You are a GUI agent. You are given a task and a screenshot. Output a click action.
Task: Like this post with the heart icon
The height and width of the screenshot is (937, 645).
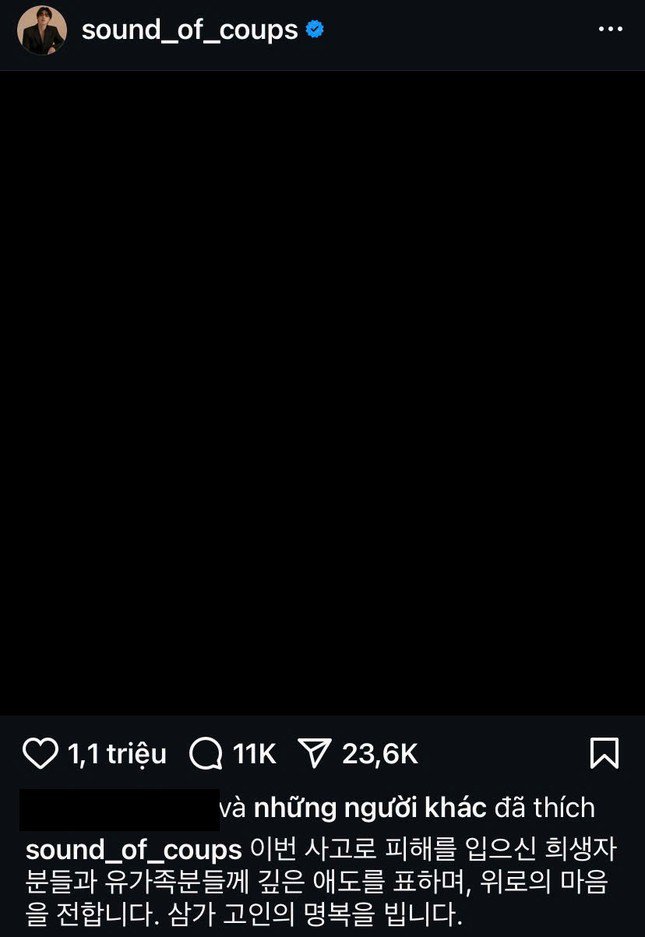[x=40, y=754]
